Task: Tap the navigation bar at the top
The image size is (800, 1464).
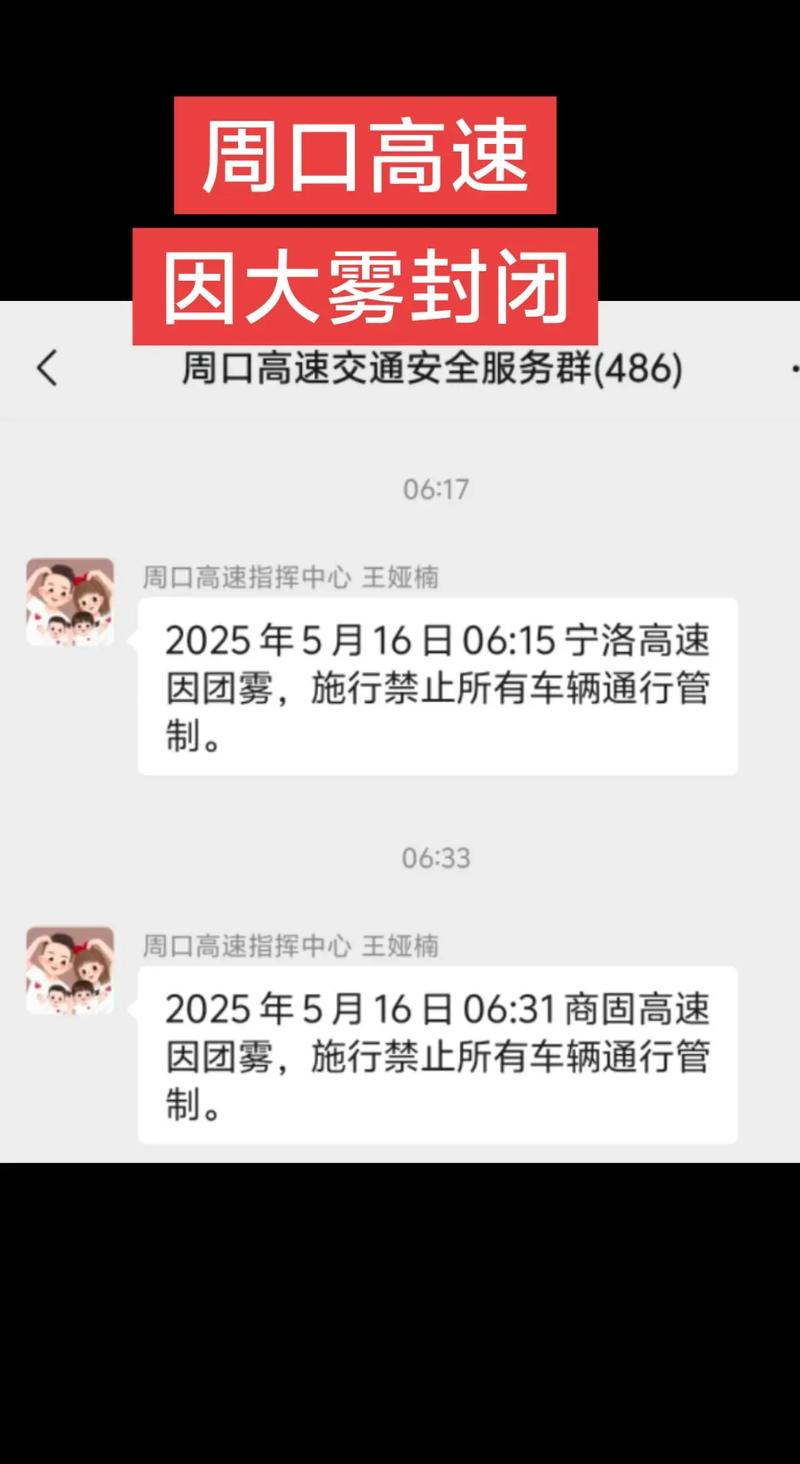Action: tap(400, 369)
